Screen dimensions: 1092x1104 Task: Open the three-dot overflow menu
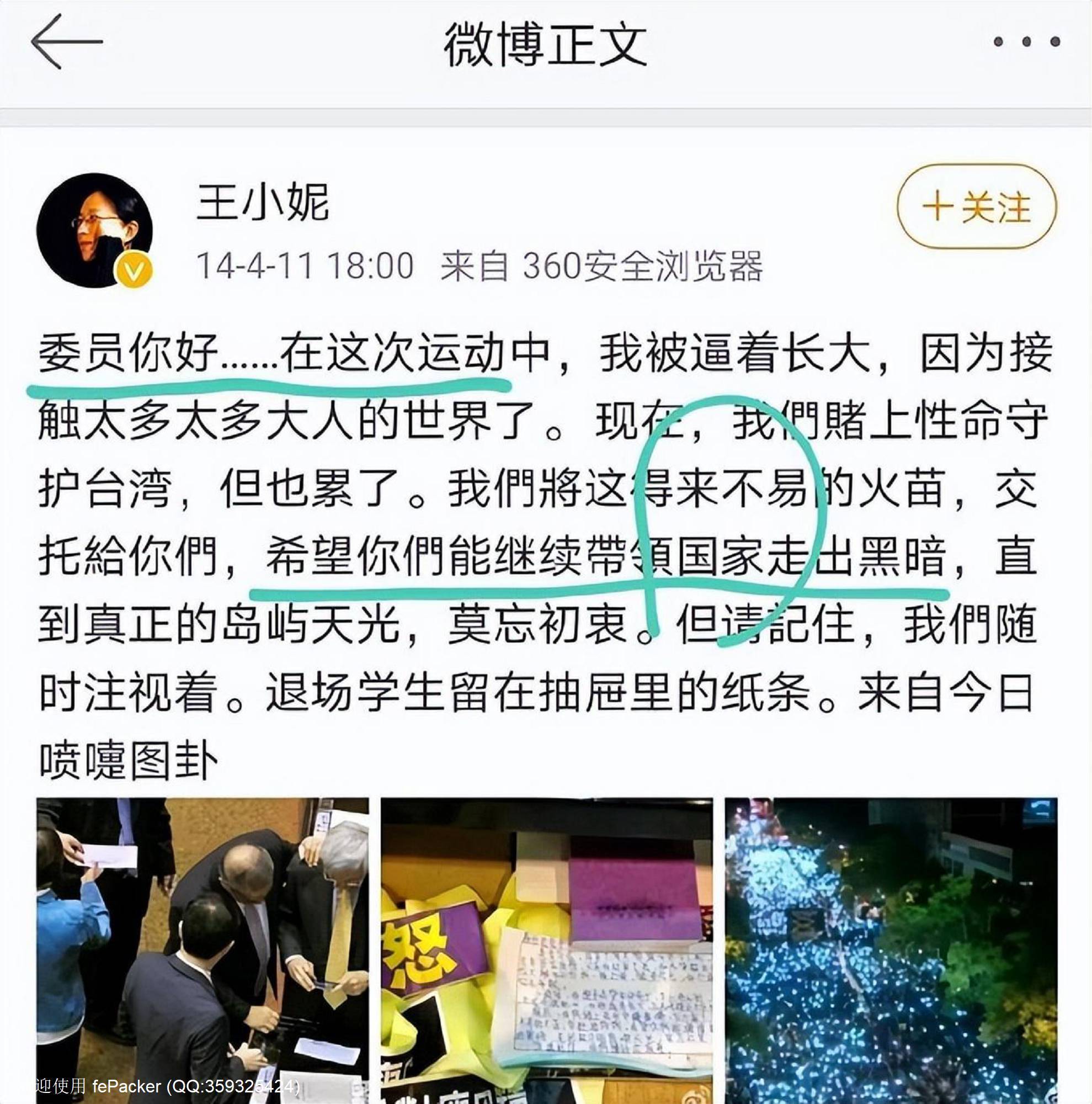[x=1026, y=43]
